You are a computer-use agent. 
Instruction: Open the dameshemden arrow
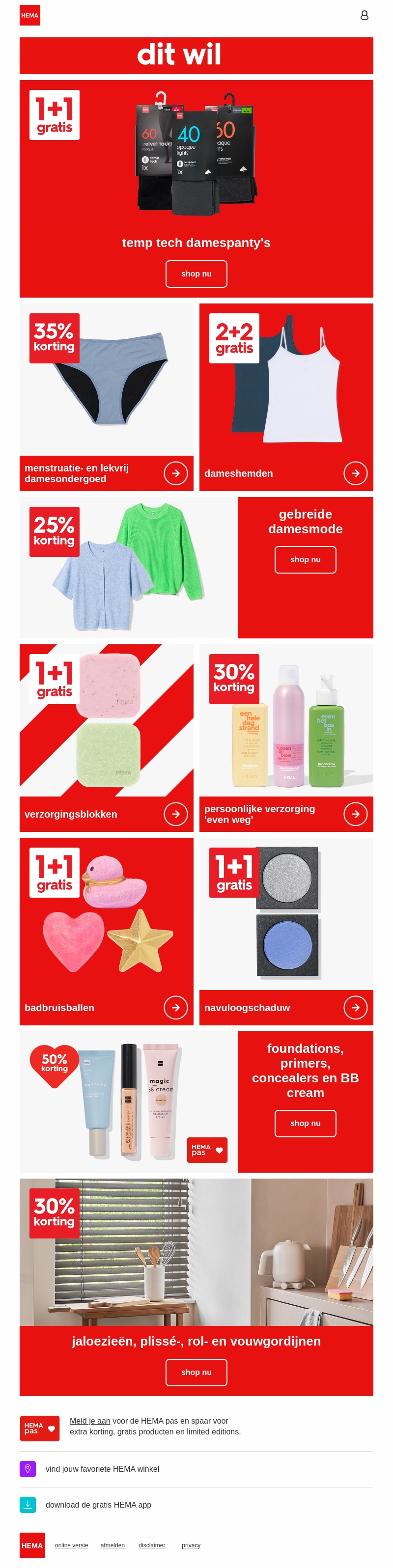tap(355, 473)
